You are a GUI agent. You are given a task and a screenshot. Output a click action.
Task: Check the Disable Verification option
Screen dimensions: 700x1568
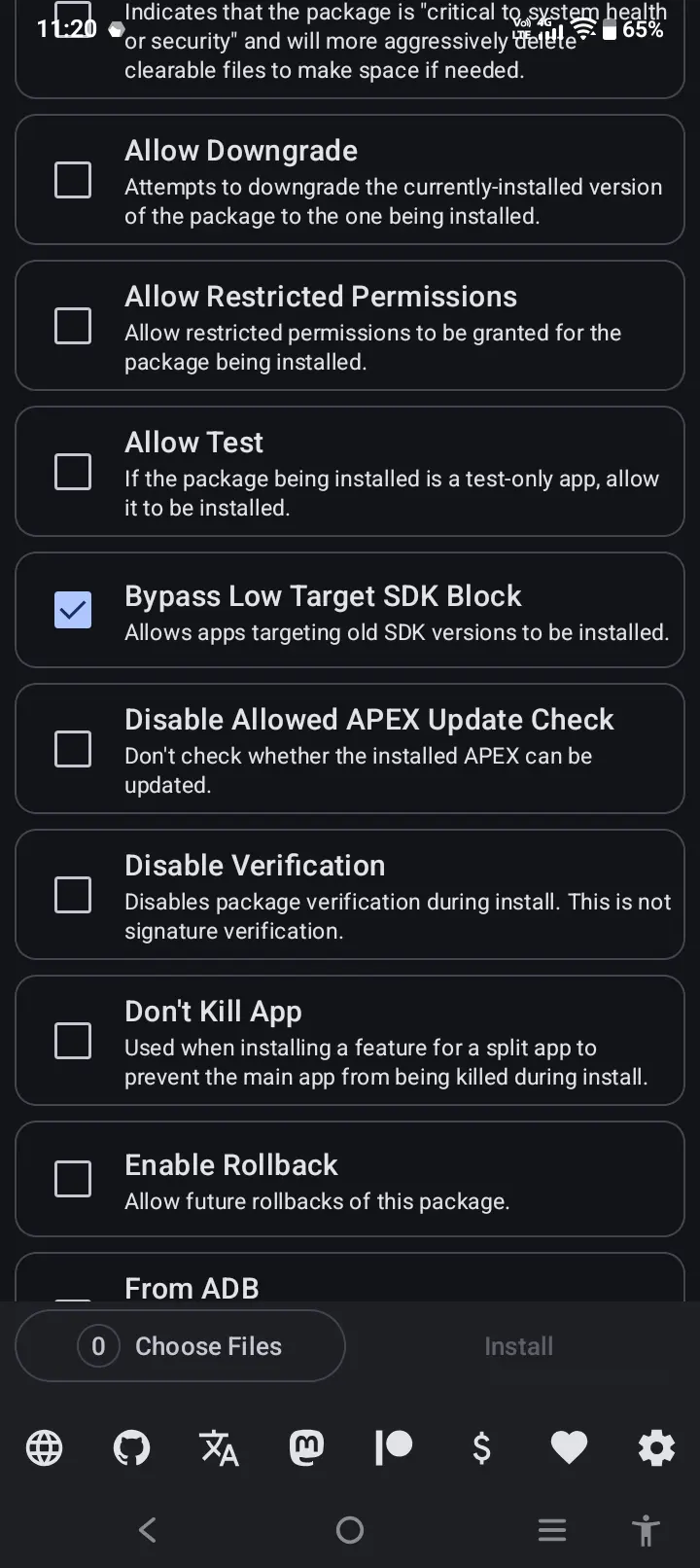click(73, 895)
